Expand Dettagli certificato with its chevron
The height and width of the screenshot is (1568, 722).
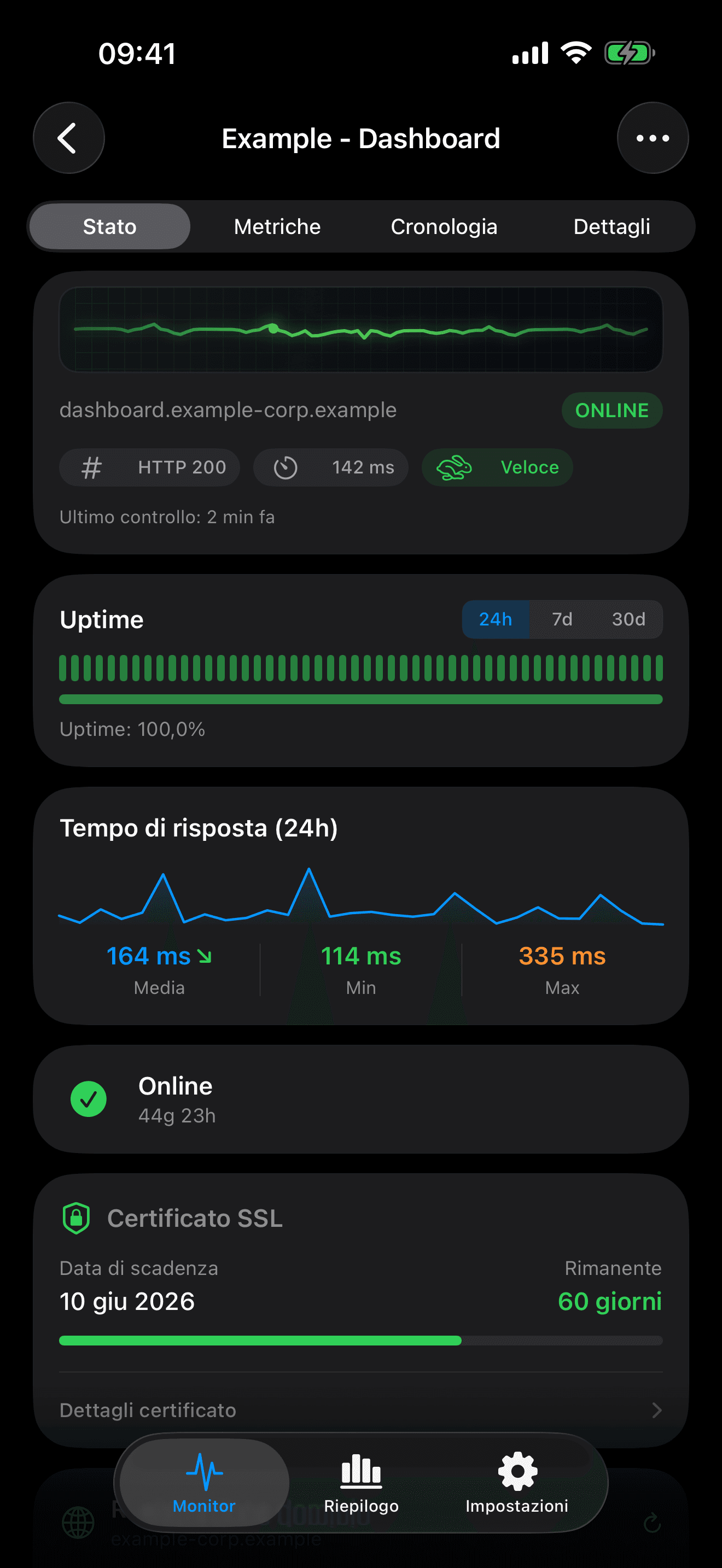pos(656,1411)
